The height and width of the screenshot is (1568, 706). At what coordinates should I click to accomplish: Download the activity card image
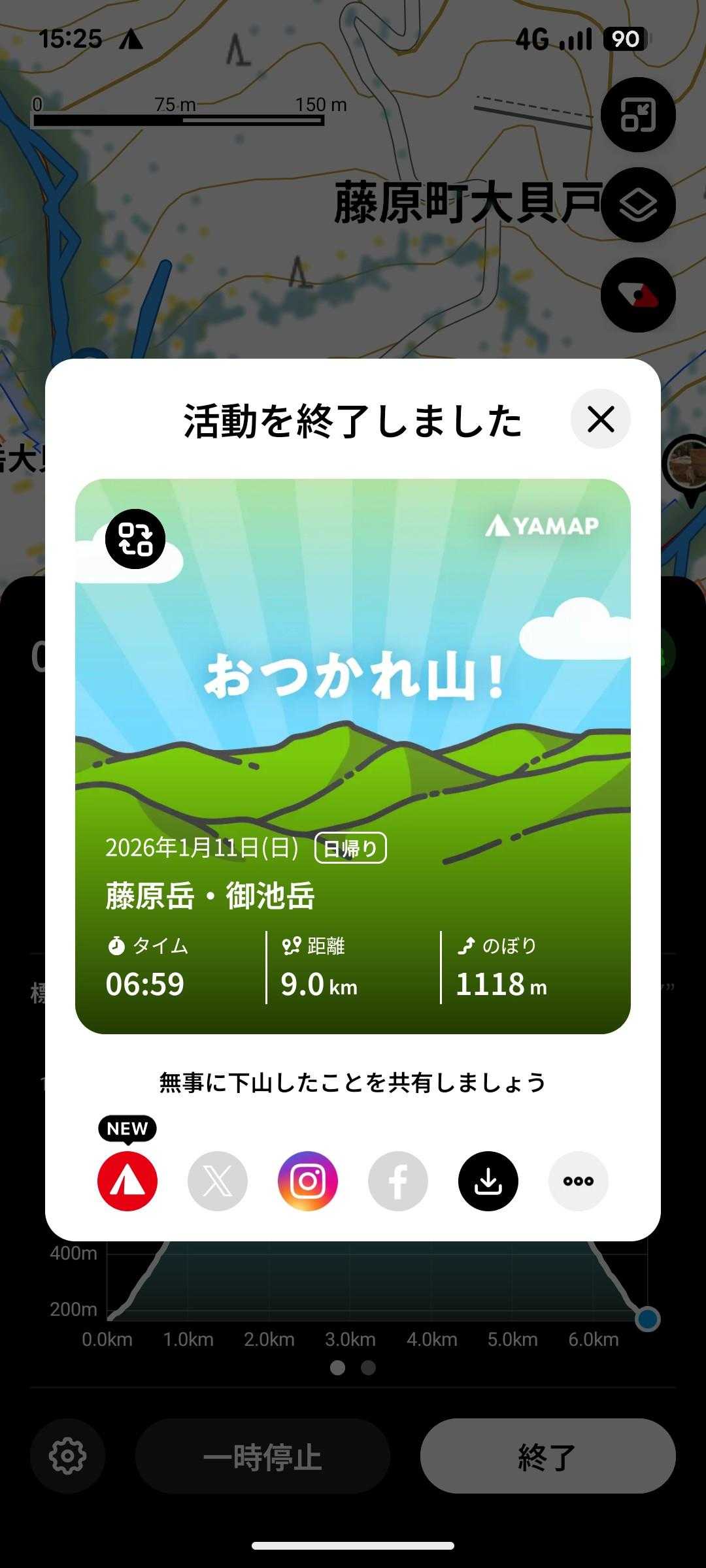pos(488,1181)
